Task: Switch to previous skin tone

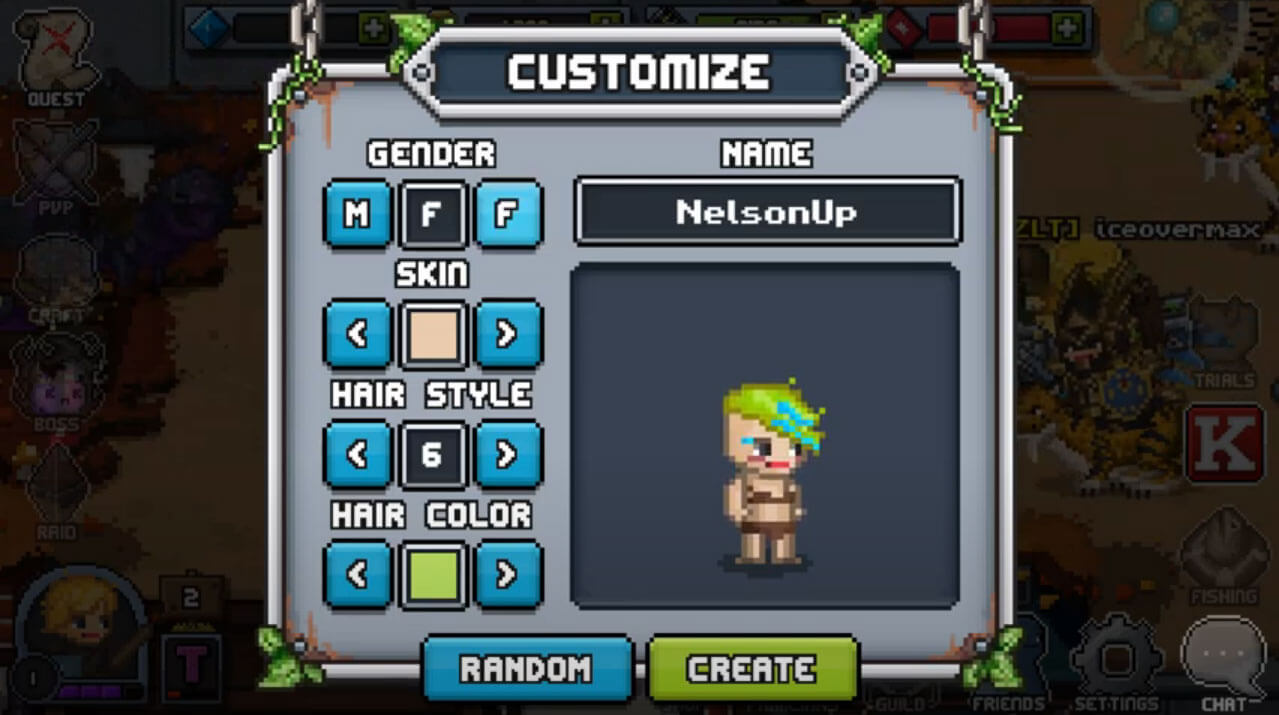Action: click(x=357, y=334)
